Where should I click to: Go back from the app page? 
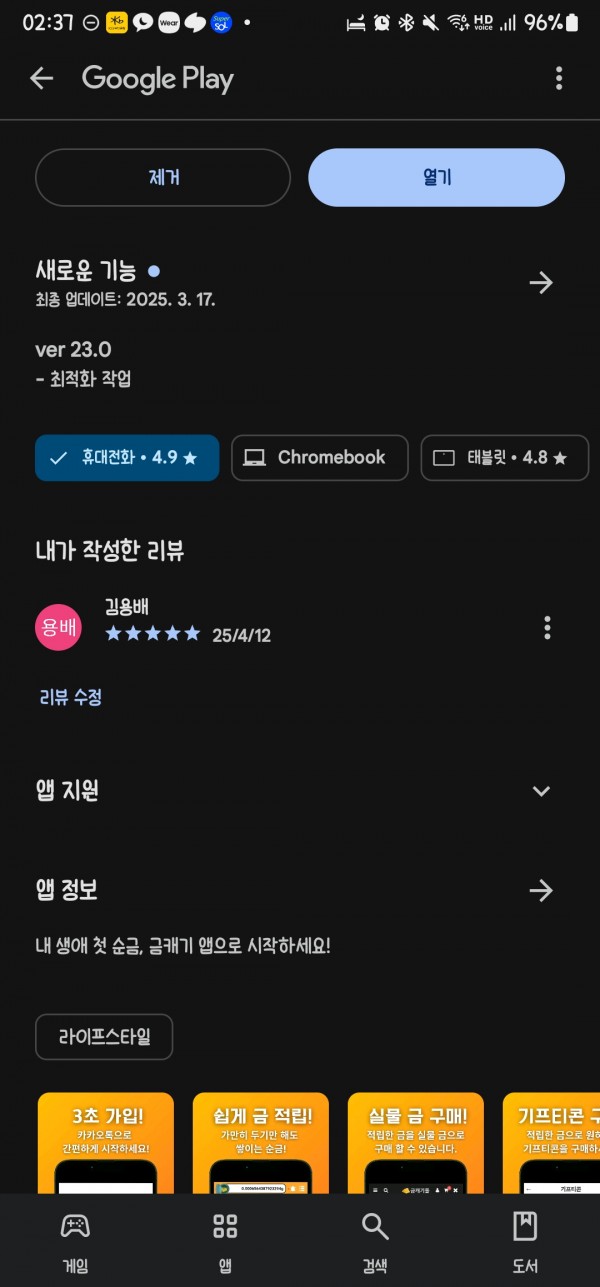[x=41, y=78]
